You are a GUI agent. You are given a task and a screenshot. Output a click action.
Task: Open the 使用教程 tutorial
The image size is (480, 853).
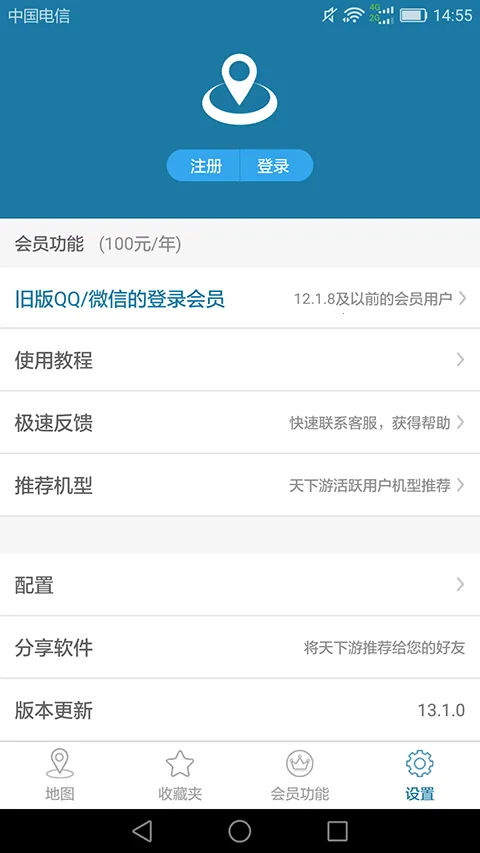click(x=240, y=360)
